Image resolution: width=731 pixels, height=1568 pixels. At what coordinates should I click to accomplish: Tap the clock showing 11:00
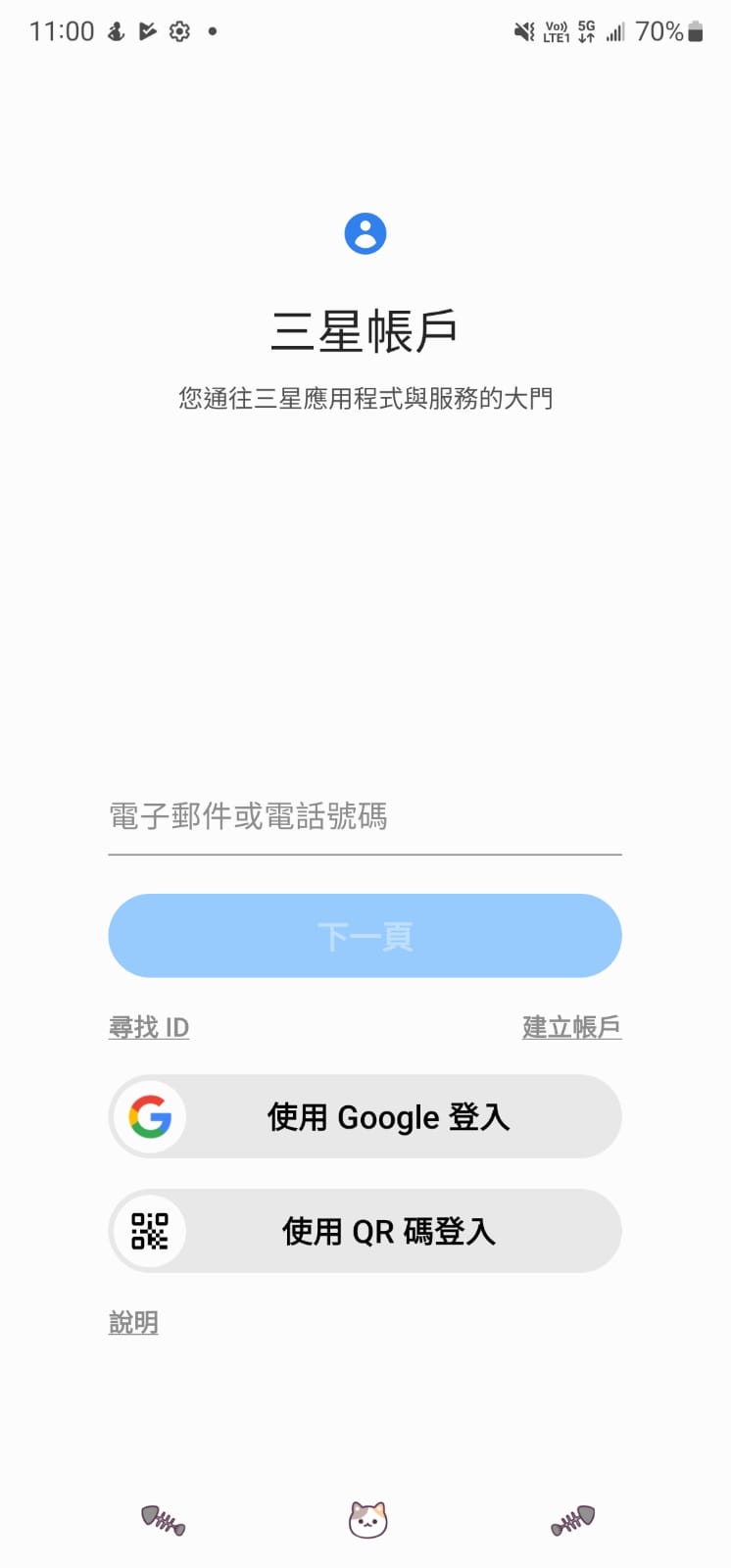(63, 30)
